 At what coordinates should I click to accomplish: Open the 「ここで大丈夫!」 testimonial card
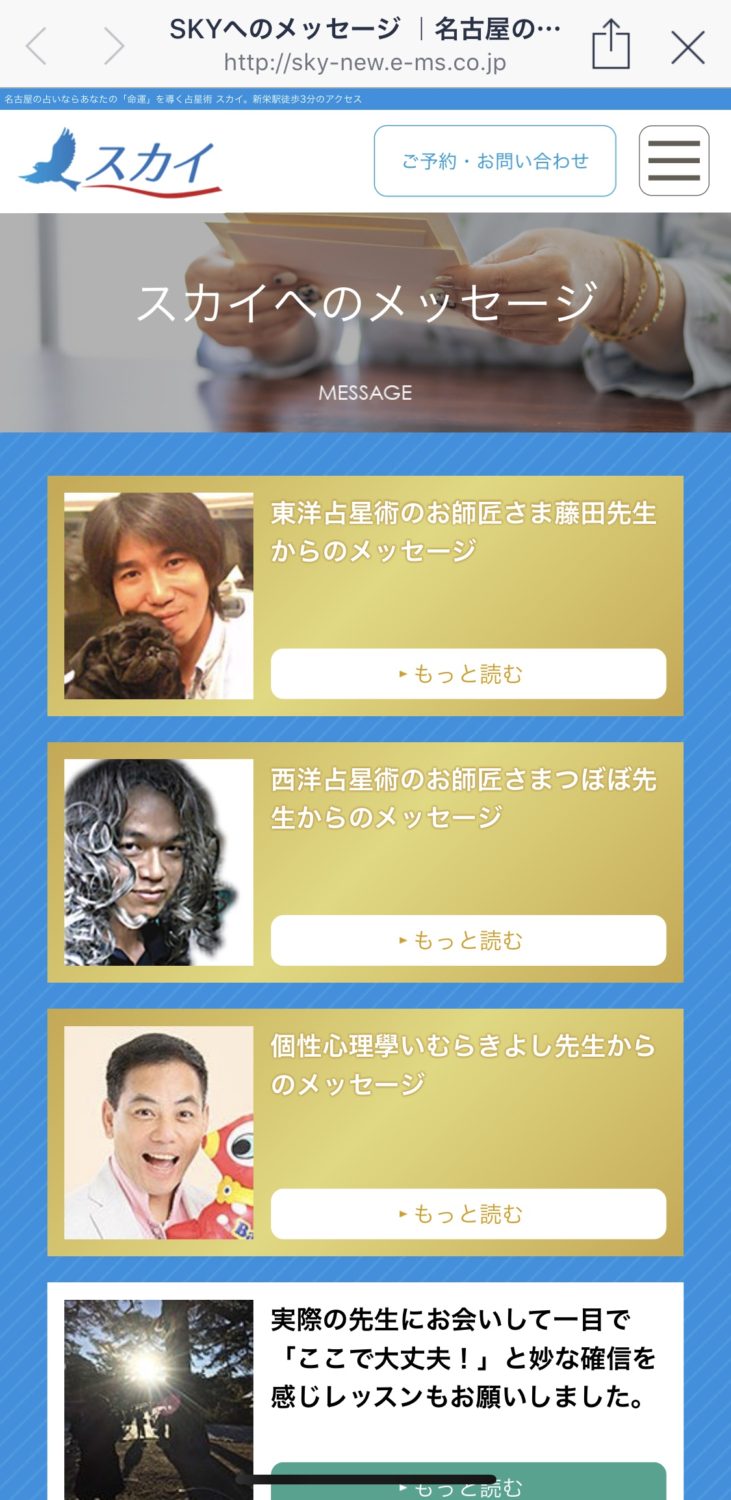pyautogui.click(x=365, y=1391)
